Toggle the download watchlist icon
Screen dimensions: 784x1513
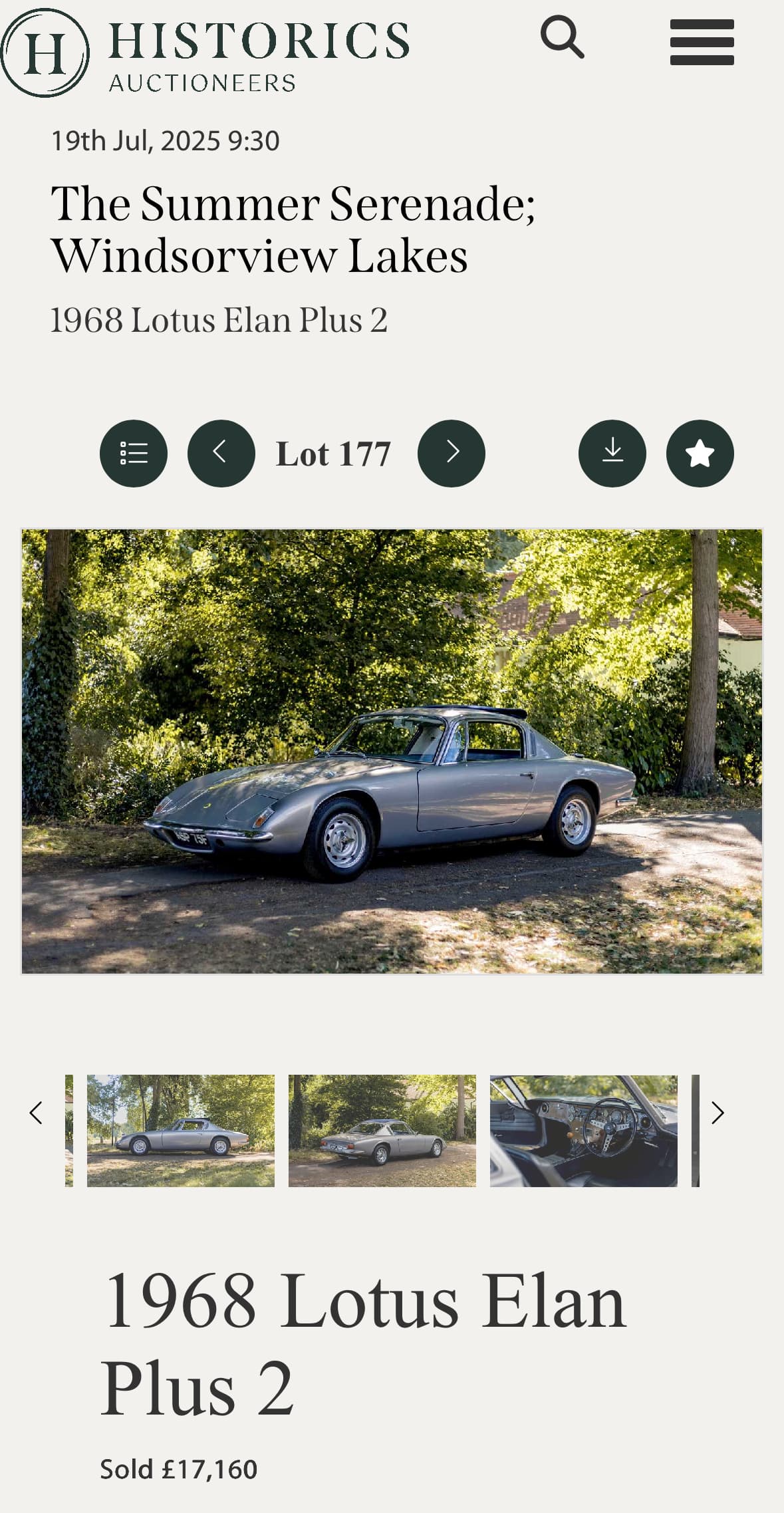tap(612, 452)
